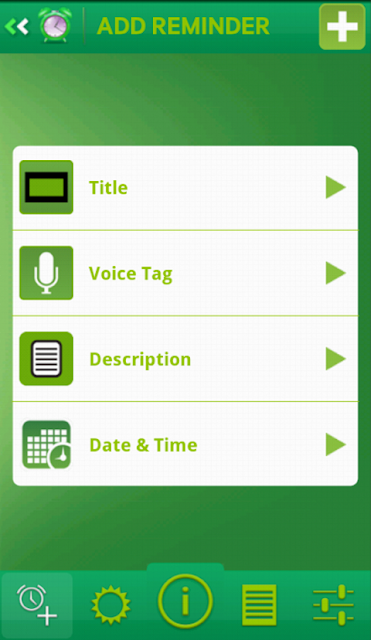
Task: Open the Date & Time row
Action: (x=185, y=444)
